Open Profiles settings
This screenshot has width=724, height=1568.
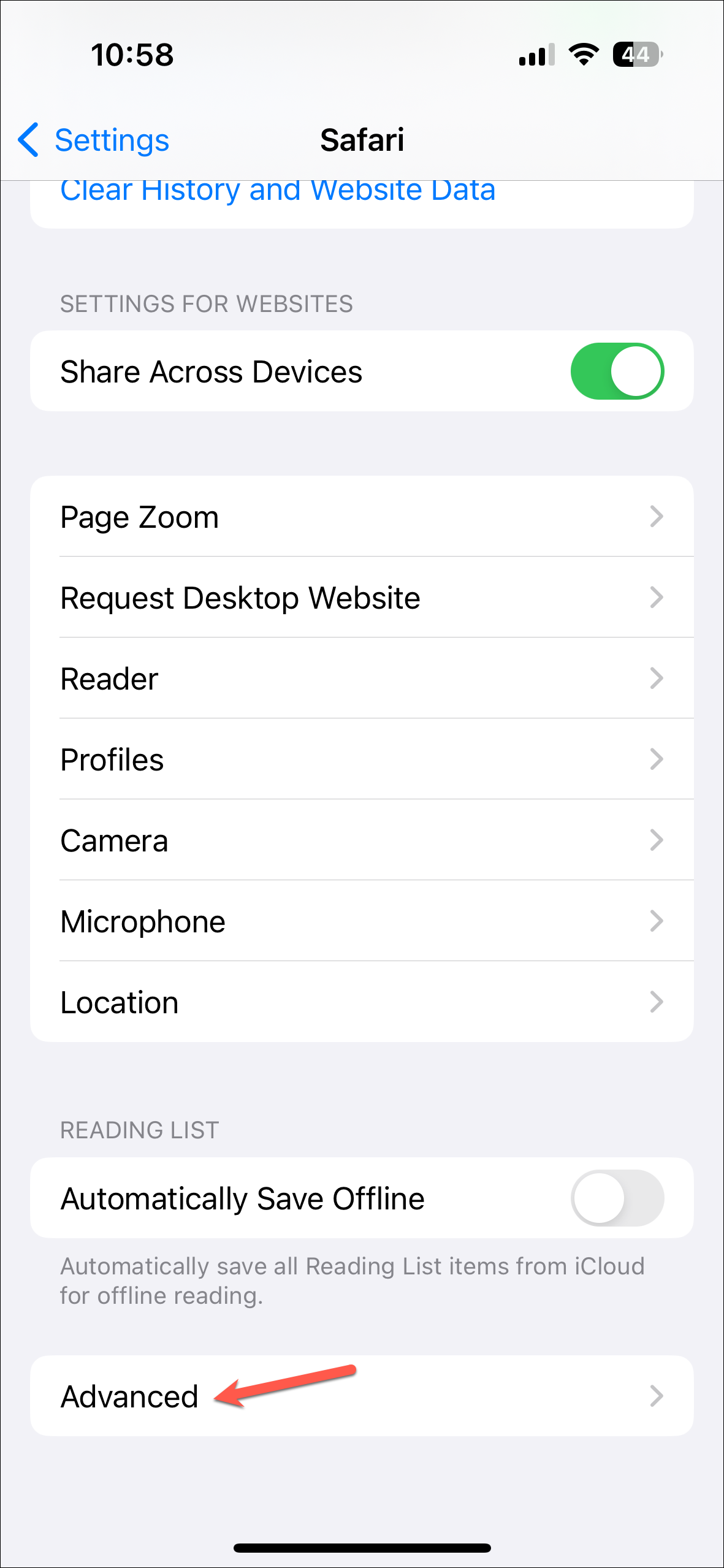tap(362, 759)
